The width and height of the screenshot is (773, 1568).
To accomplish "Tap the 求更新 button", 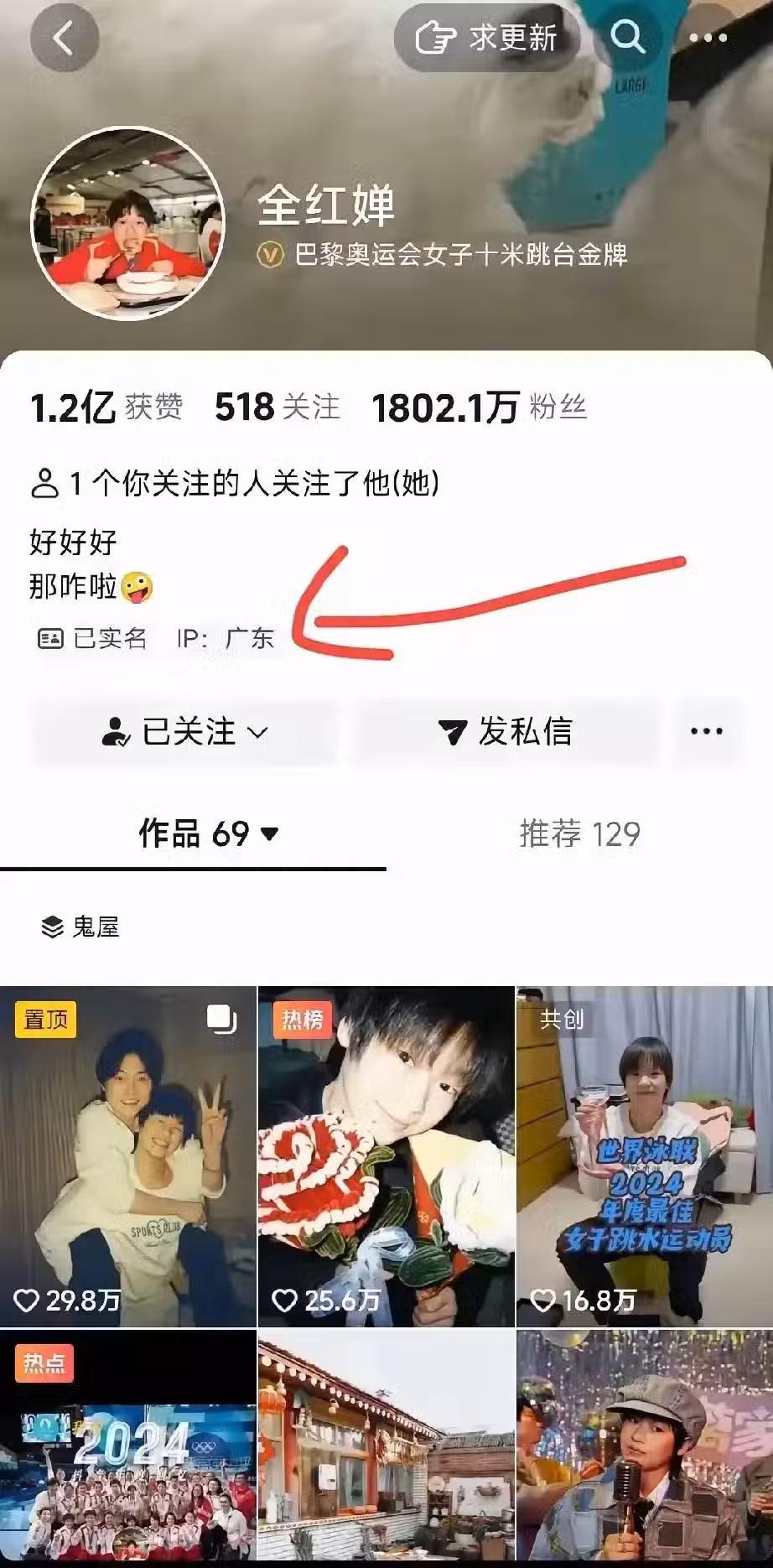I will pyautogui.click(x=489, y=38).
